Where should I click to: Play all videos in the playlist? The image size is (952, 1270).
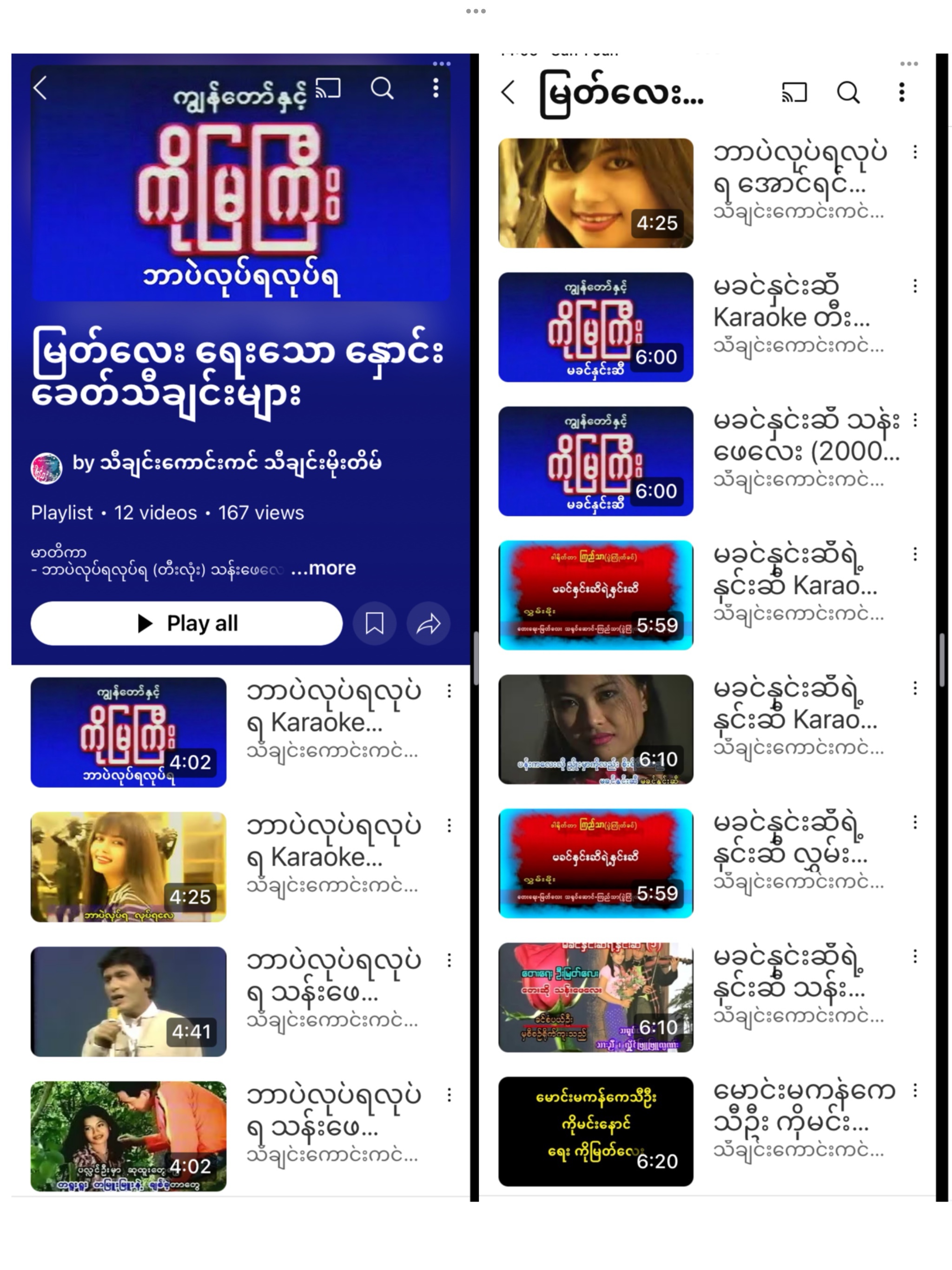click(186, 623)
